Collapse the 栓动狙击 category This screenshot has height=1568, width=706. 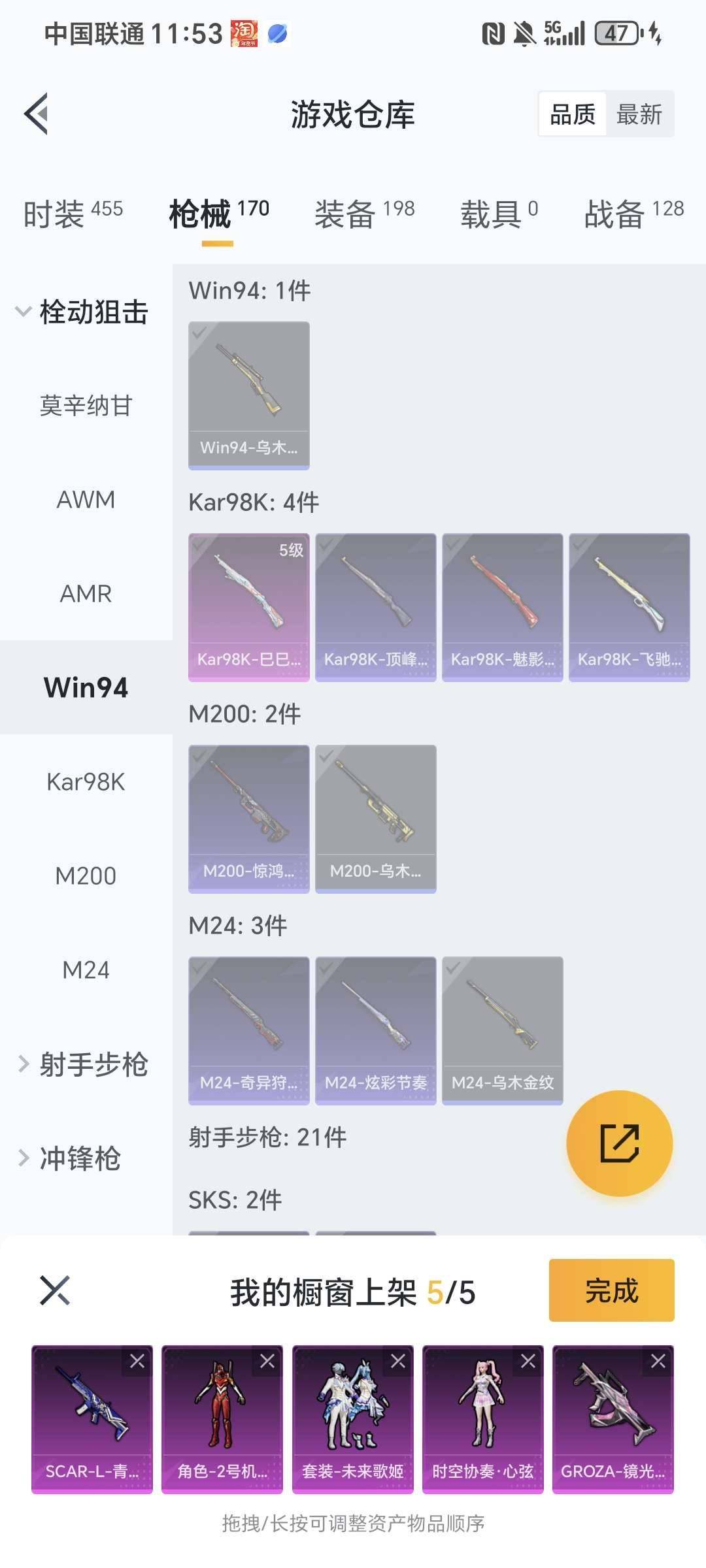tap(82, 312)
